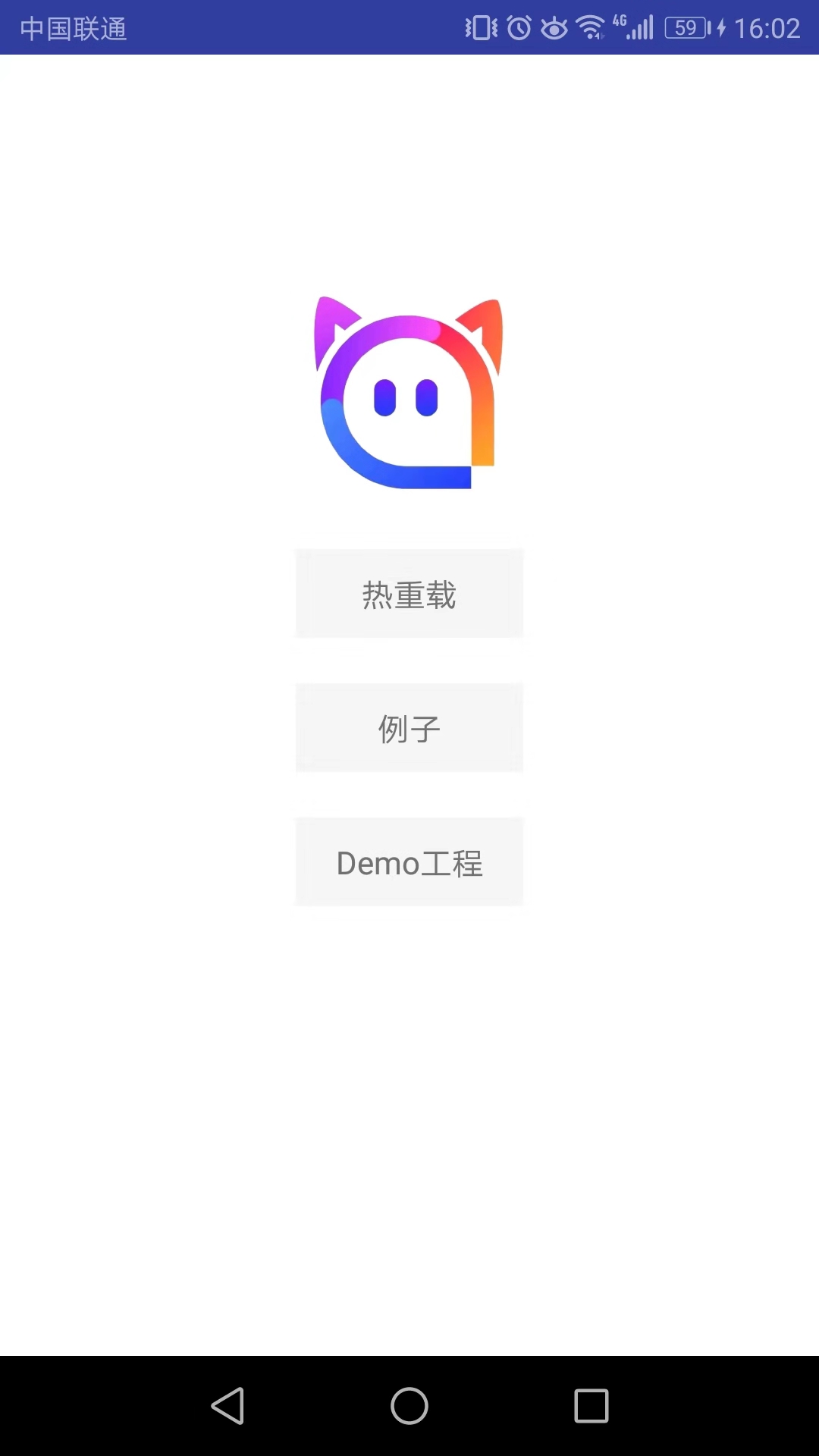Open the 例子 examples button
This screenshot has height=1456, width=819.
coord(409,728)
